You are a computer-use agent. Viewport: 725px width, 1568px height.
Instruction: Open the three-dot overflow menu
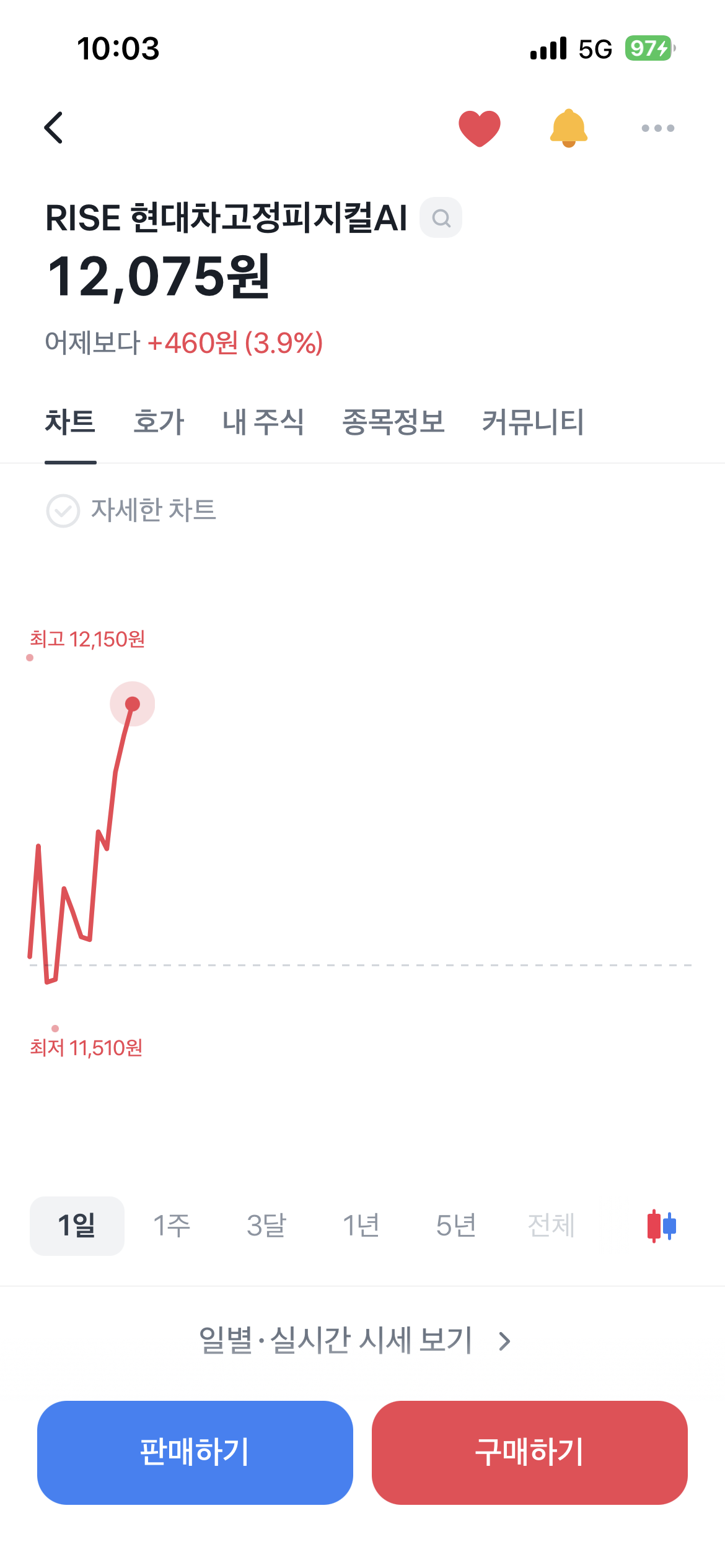[x=657, y=128]
